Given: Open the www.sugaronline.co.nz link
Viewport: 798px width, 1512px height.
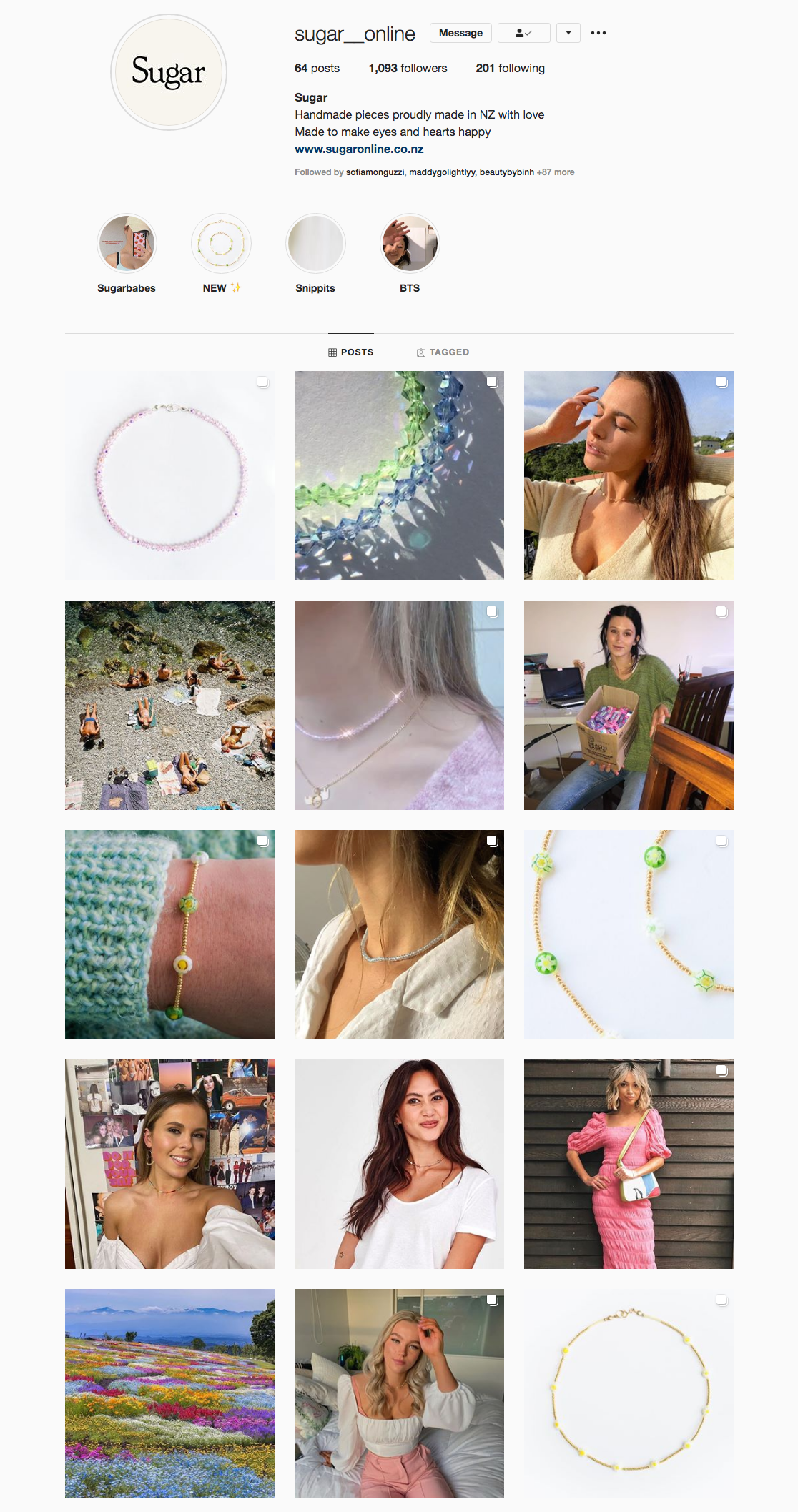Looking at the screenshot, I should [359, 149].
